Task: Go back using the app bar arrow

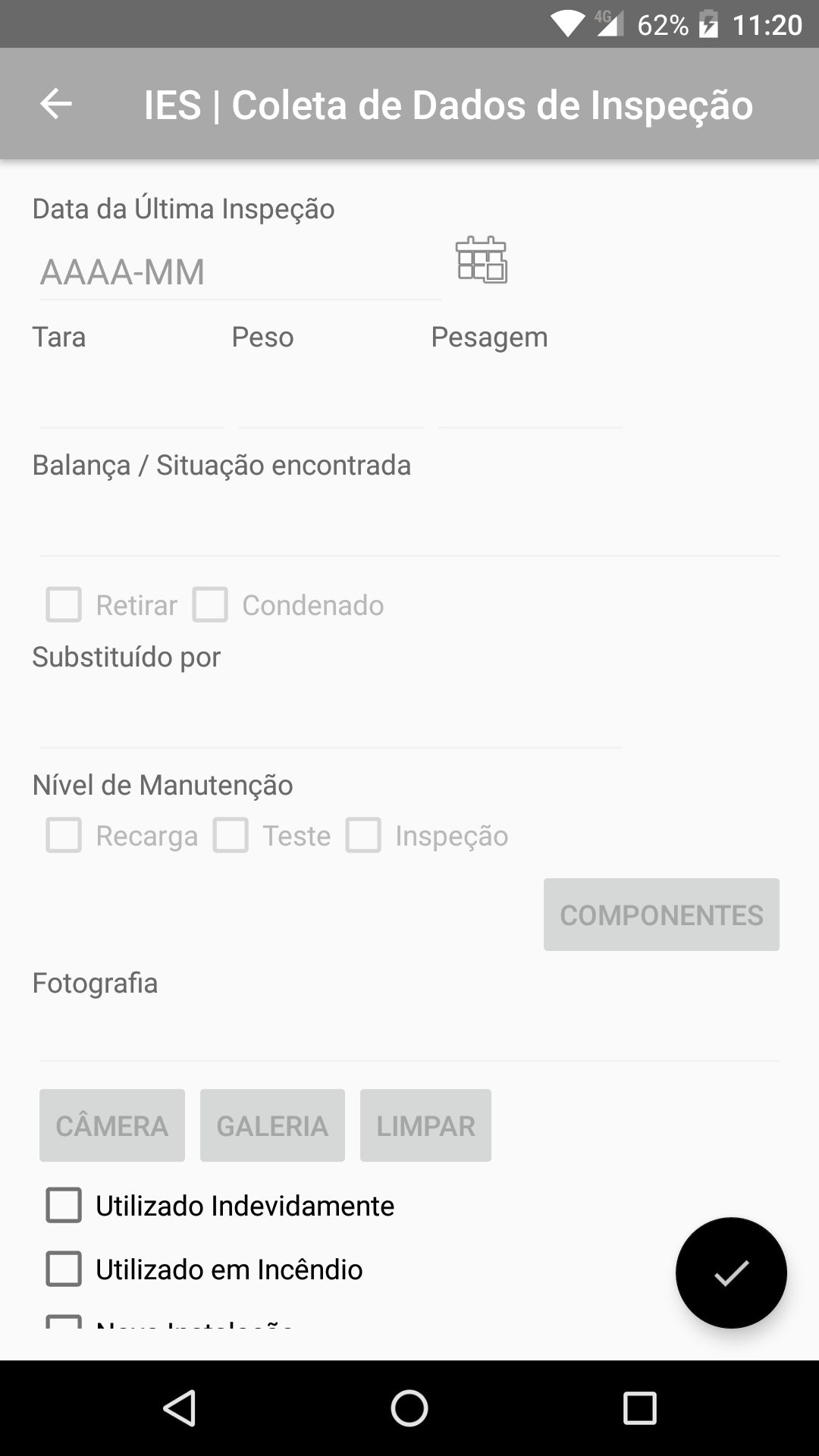Action: [x=56, y=104]
